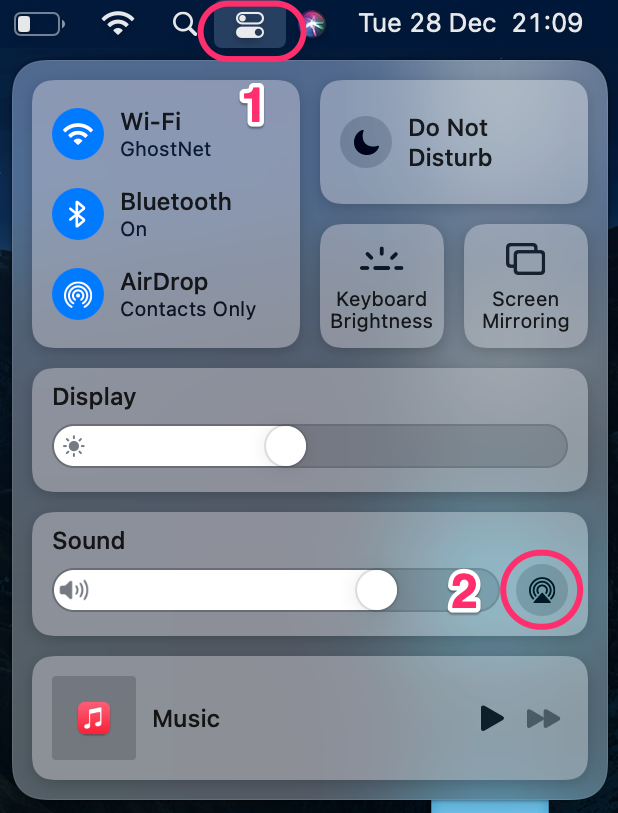Toggle the Wi-Fi GhostNet button
618x813 pixels.
(x=78, y=134)
